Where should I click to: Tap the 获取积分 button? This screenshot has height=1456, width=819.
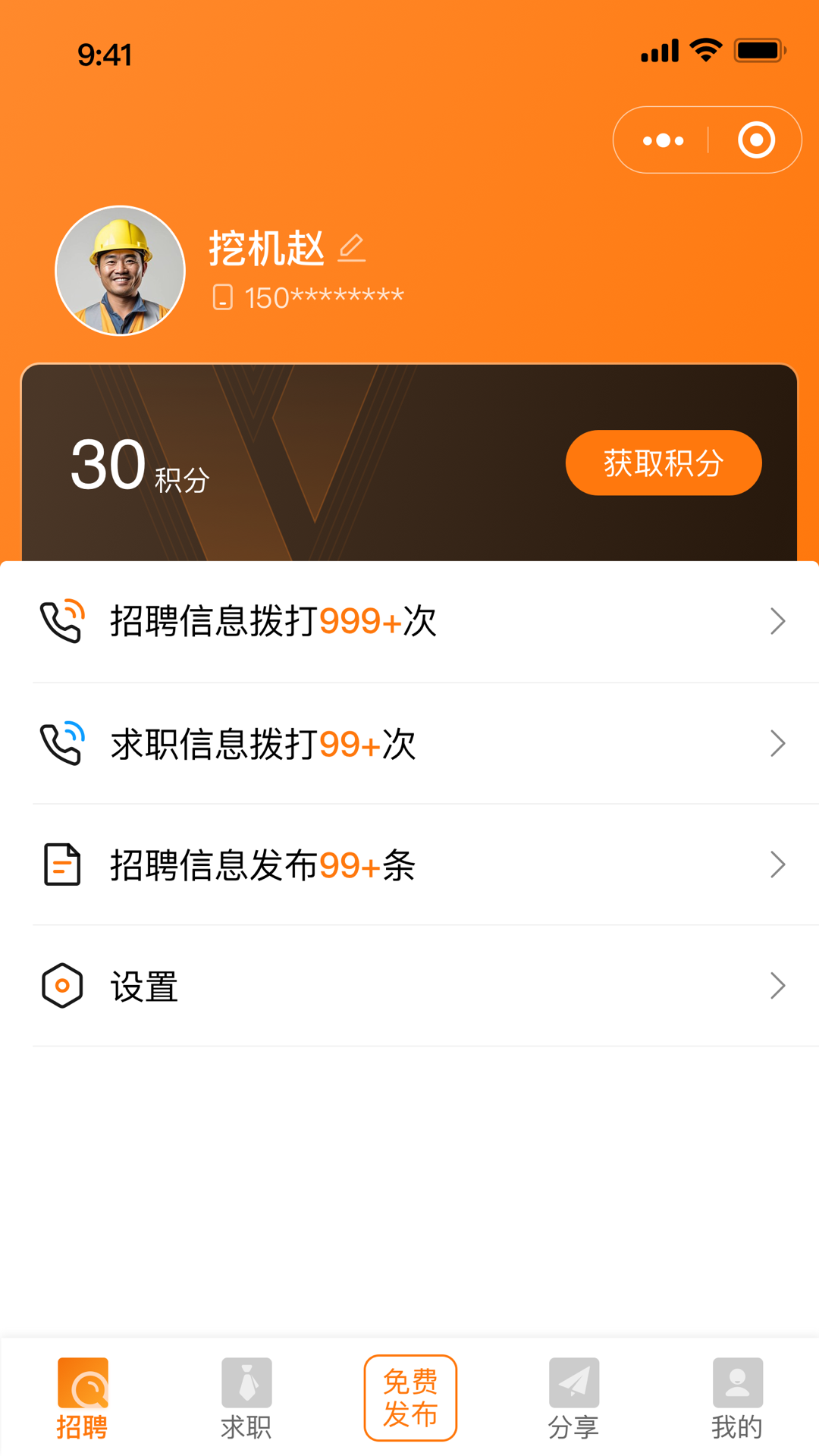pyautogui.click(x=664, y=463)
